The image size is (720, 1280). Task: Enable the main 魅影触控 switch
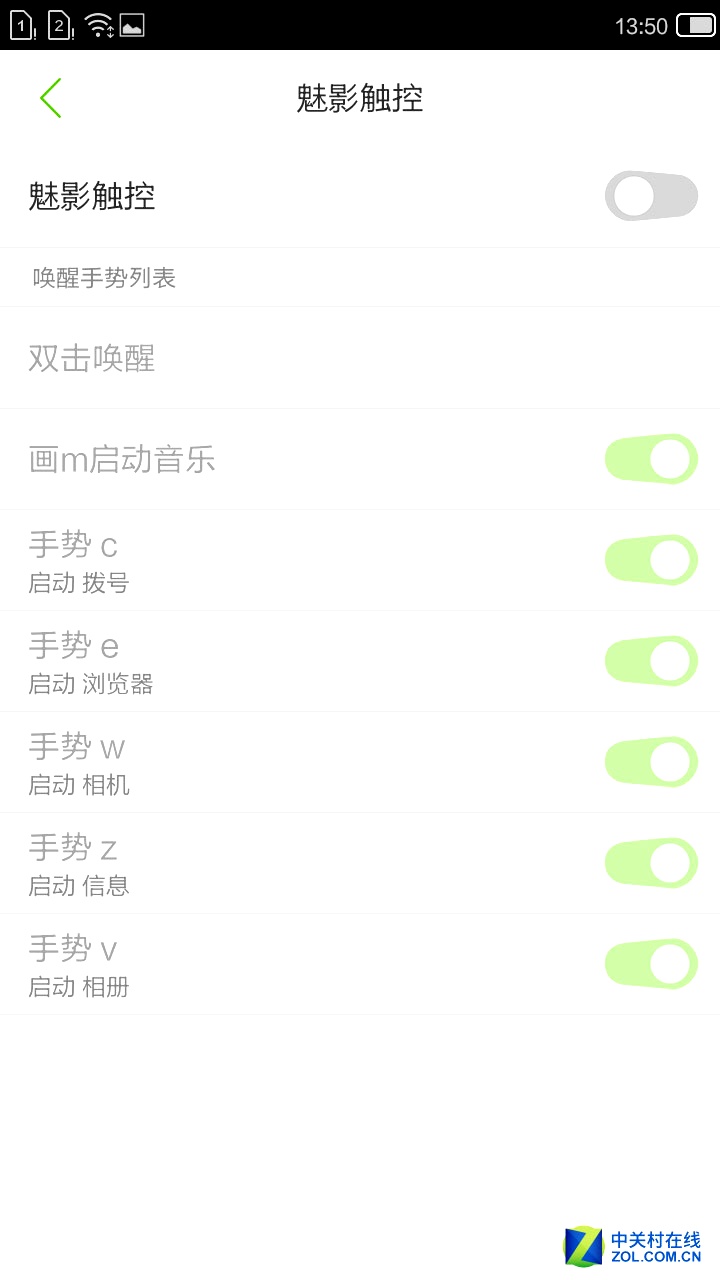(x=651, y=196)
